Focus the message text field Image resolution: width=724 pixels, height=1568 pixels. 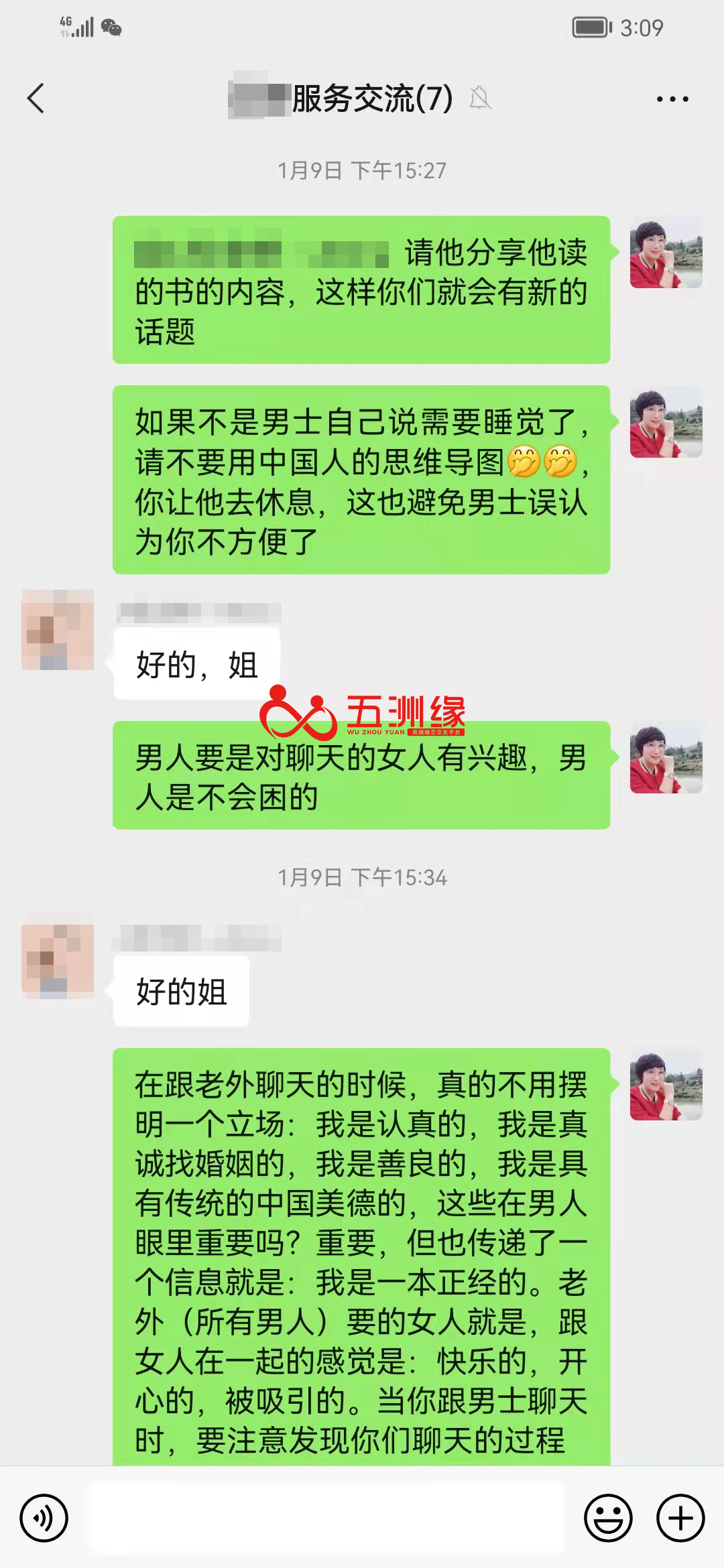326,1518
